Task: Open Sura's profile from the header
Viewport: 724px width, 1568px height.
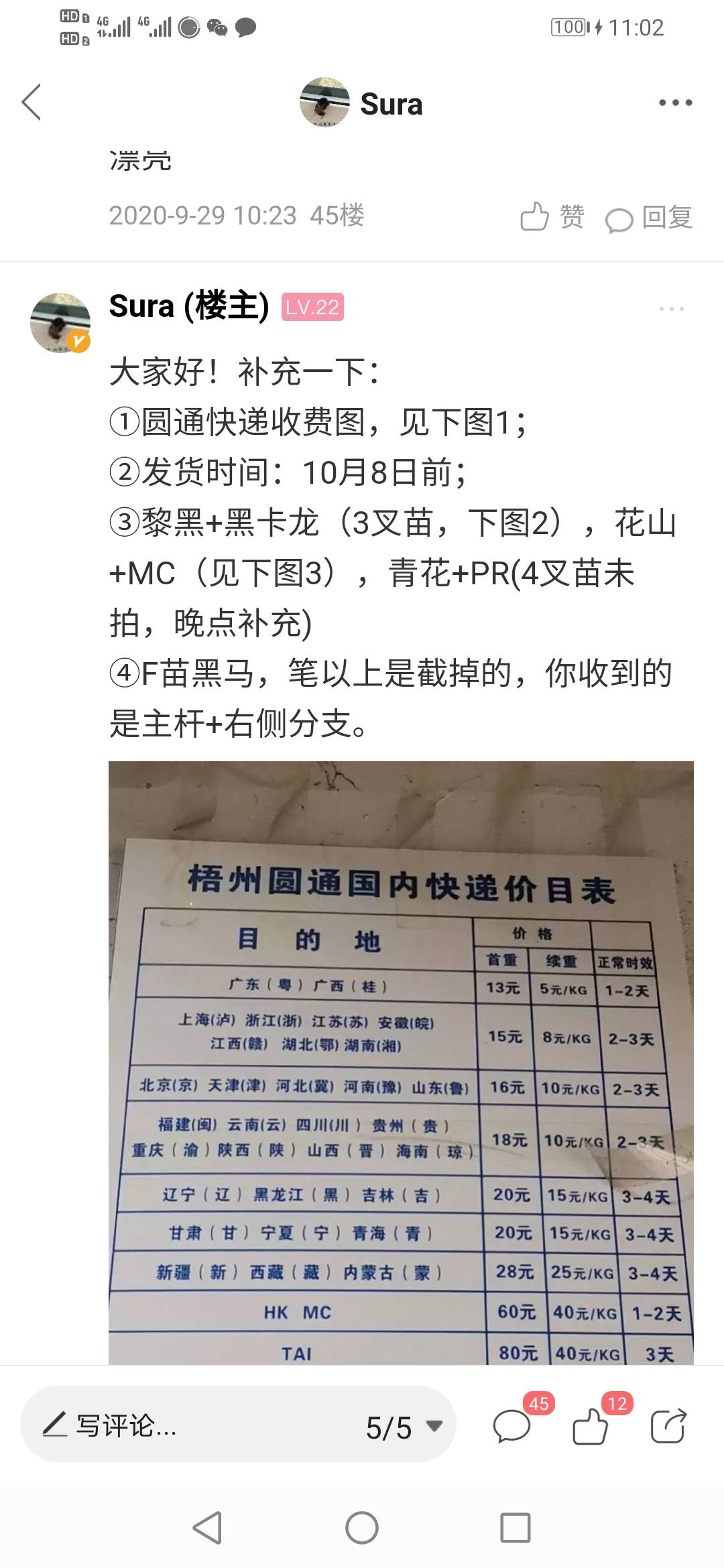Action: pos(362,103)
